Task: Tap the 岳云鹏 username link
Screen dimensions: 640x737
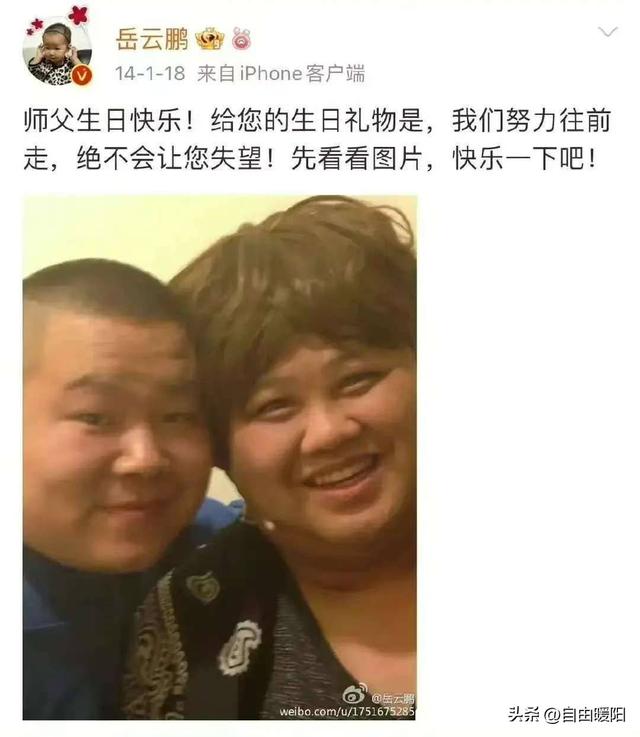Action: point(151,38)
